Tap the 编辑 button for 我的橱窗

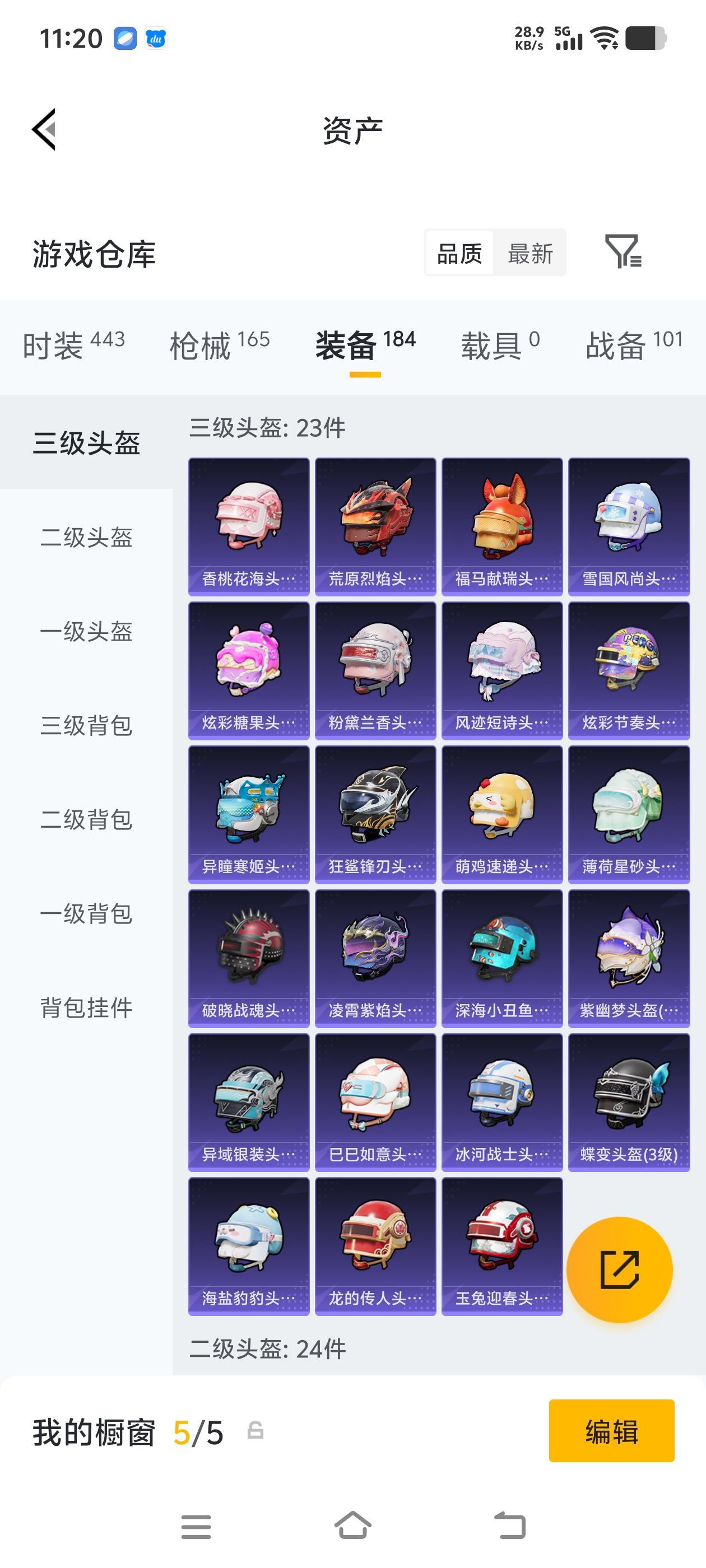coord(611,1432)
